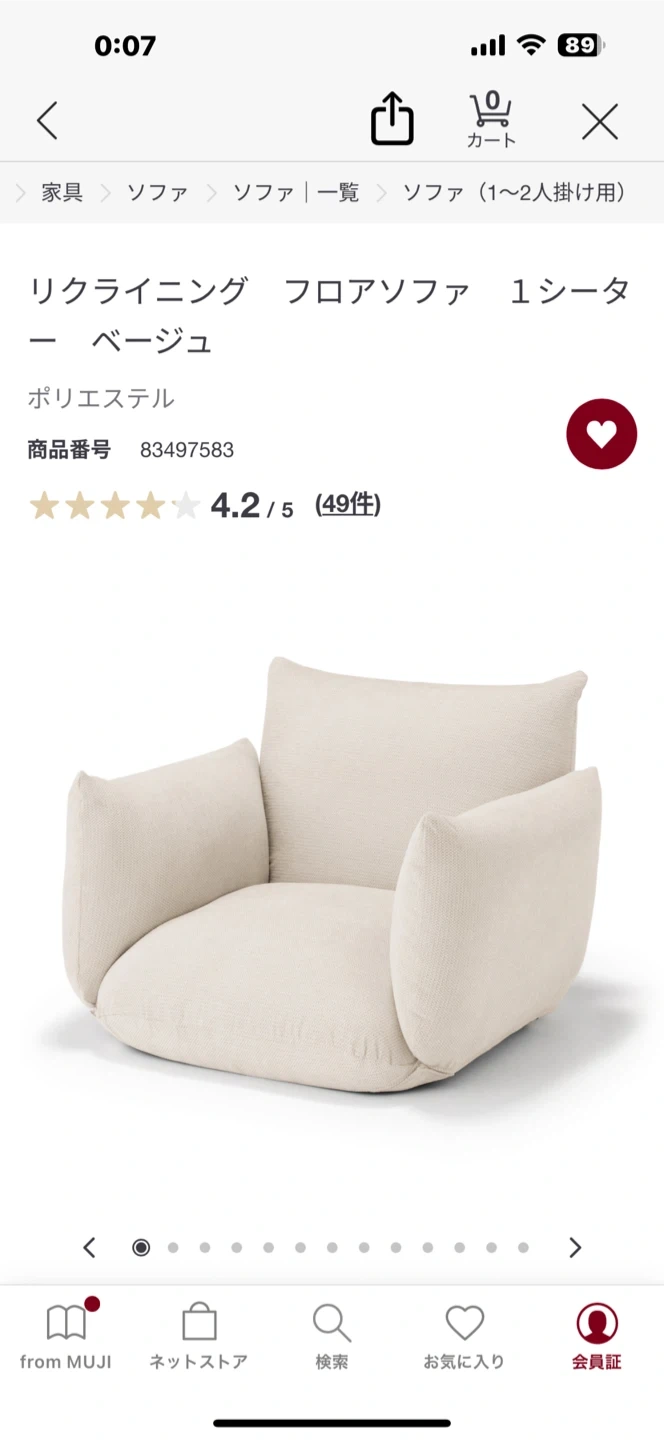664x1440 pixels.
Task: Go back using the top-left arrow
Action: (x=47, y=122)
